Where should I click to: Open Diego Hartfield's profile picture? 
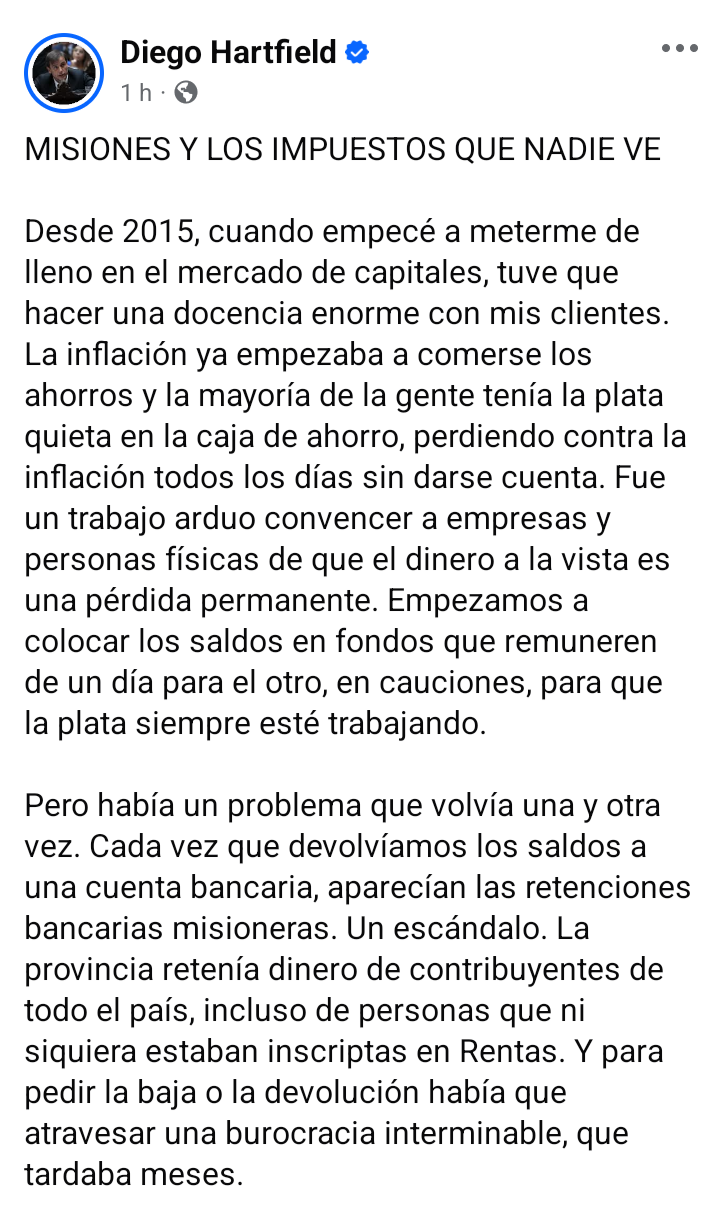65,72
